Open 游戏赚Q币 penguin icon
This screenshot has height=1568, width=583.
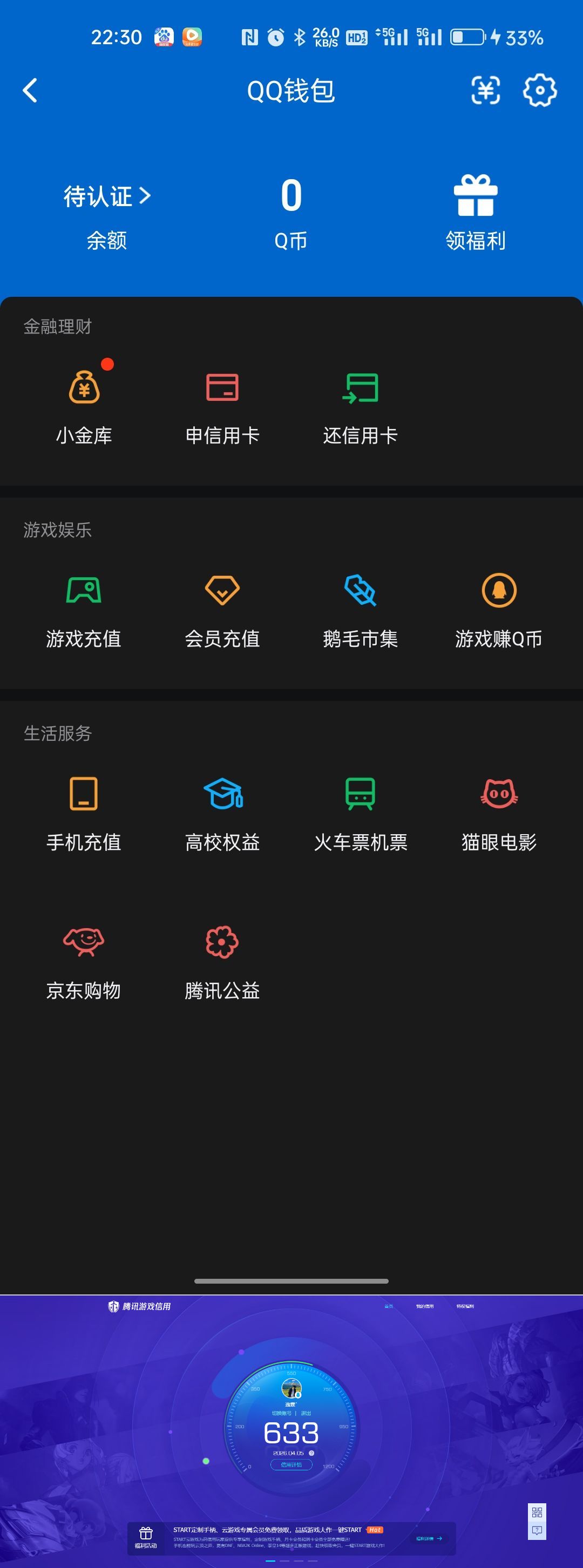click(499, 590)
